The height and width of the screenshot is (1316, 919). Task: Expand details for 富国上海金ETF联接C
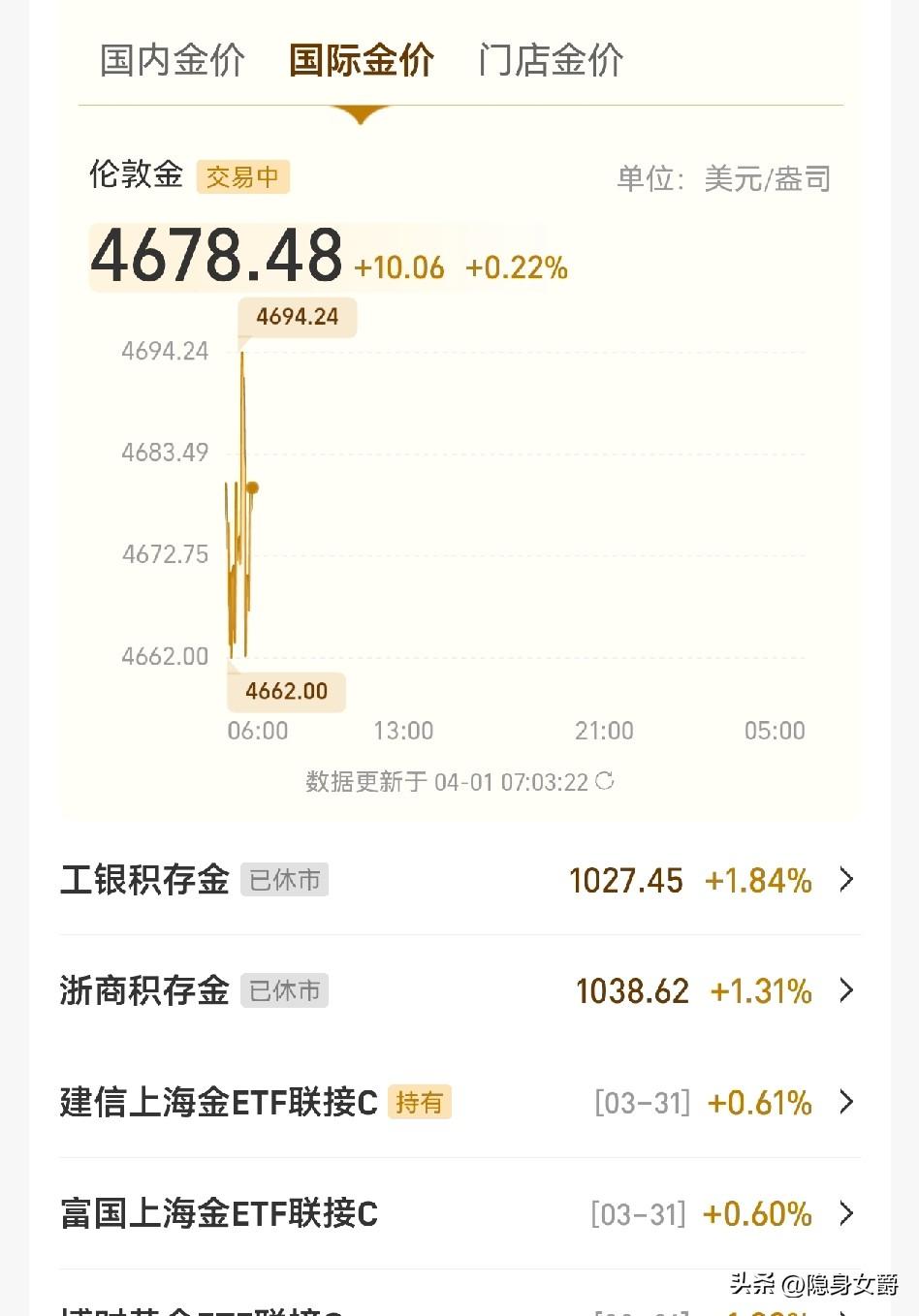click(x=459, y=1213)
